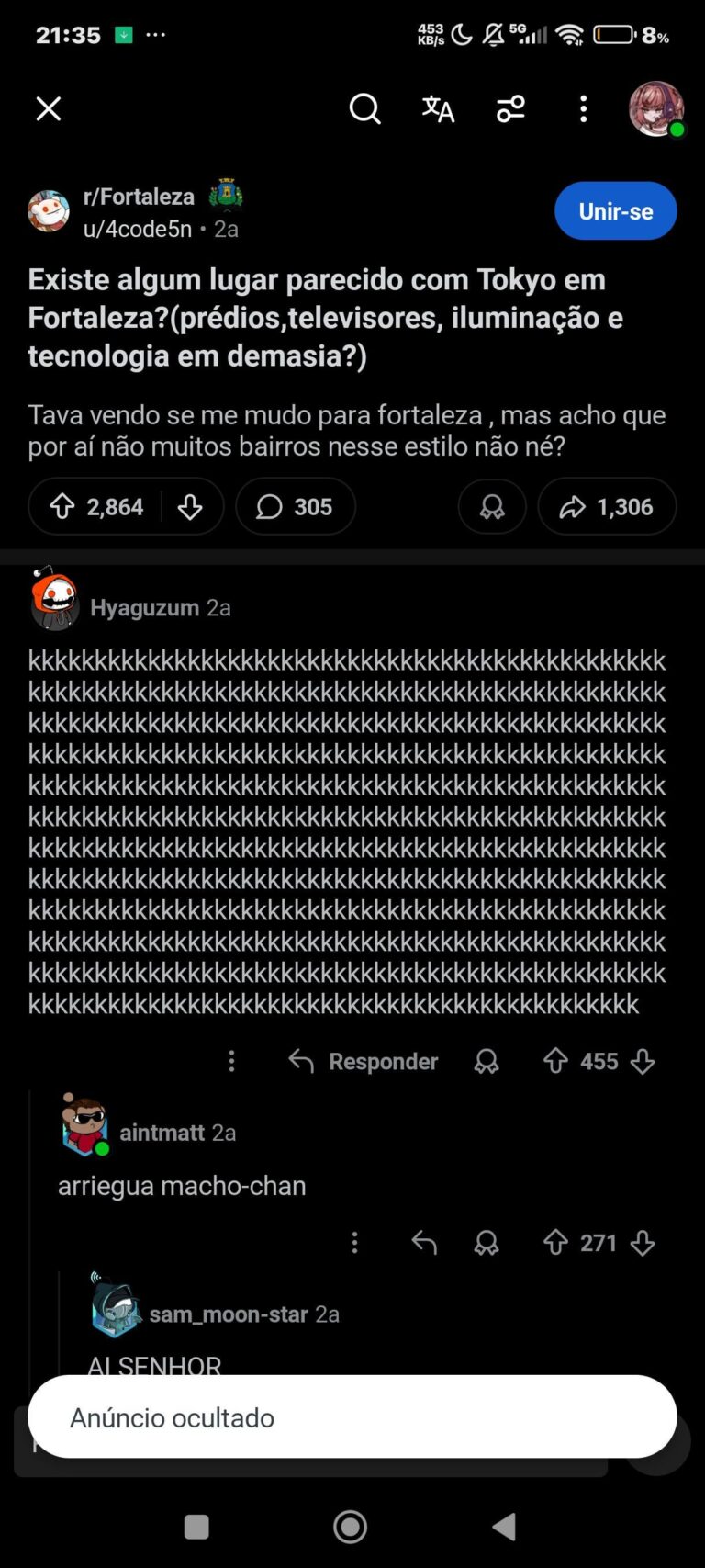Go back using system navigation
The image size is (705, 1568).
(x=503, y=1527)
